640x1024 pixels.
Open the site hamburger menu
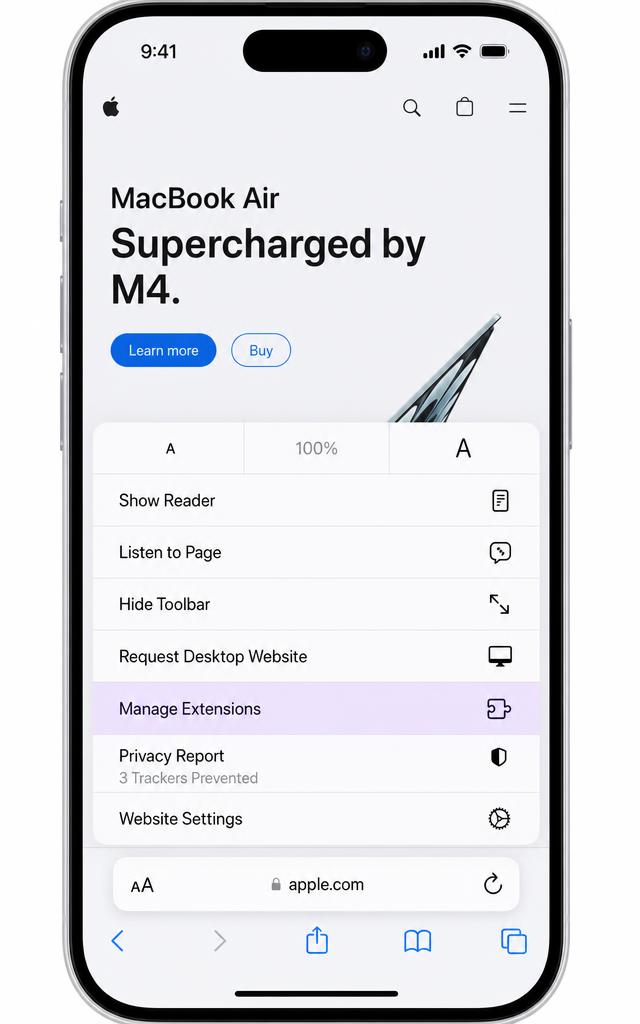tap(517, 108)
